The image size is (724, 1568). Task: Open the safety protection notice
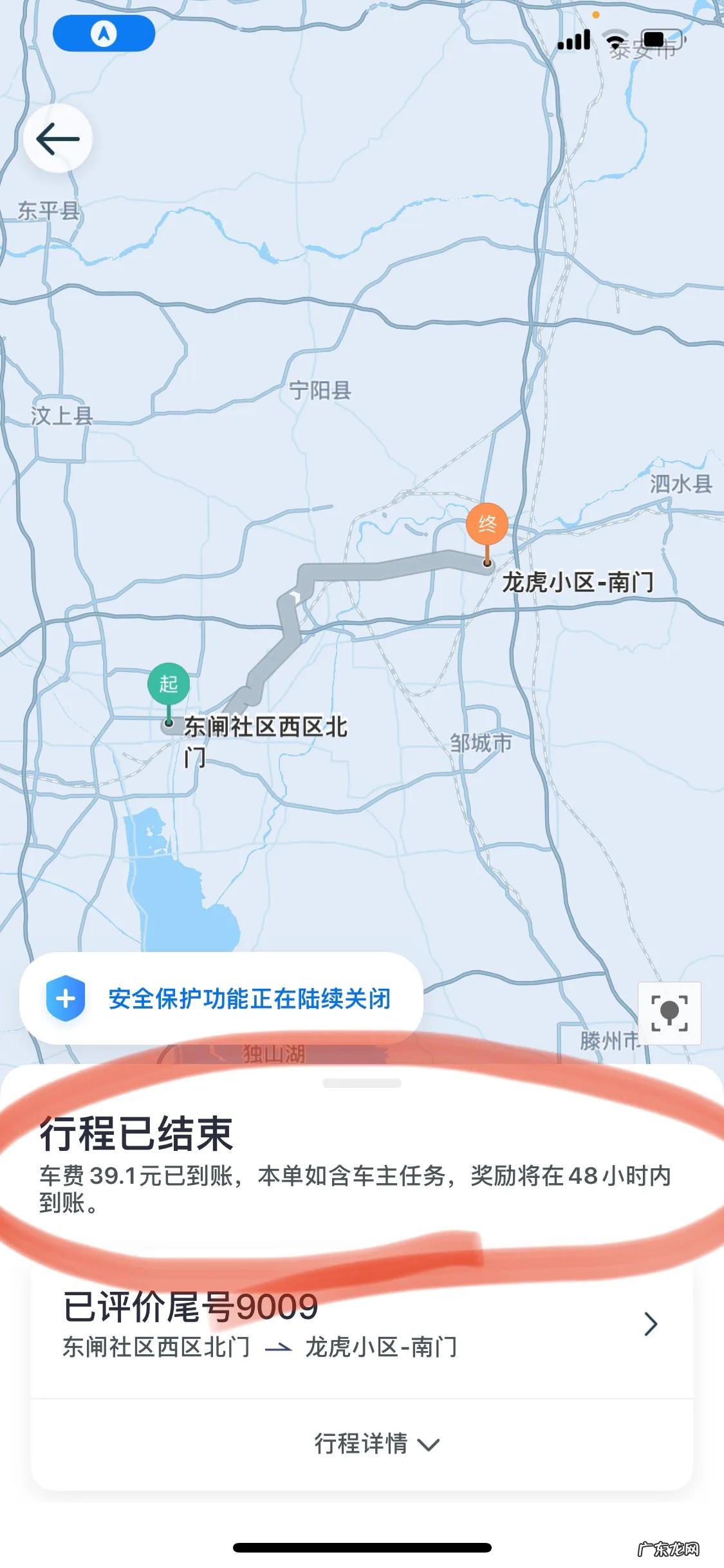click(221, 998)
